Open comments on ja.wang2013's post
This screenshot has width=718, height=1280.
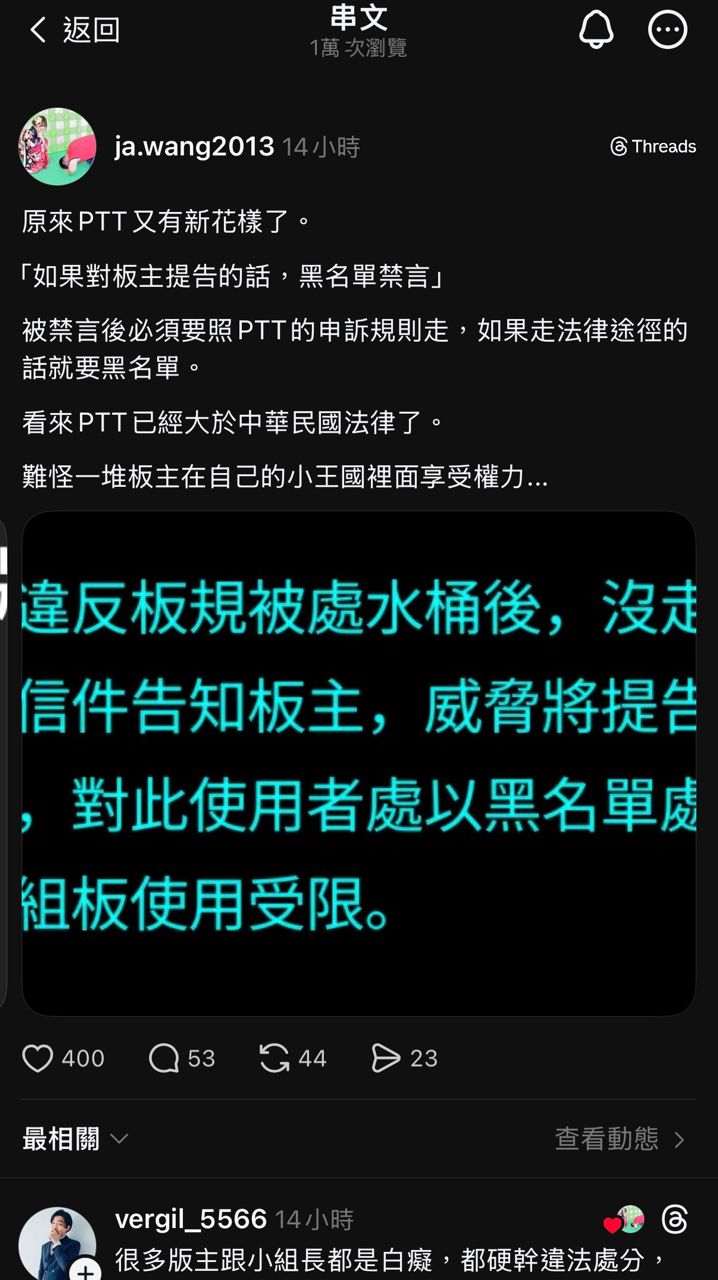(x=164, y=1058)
